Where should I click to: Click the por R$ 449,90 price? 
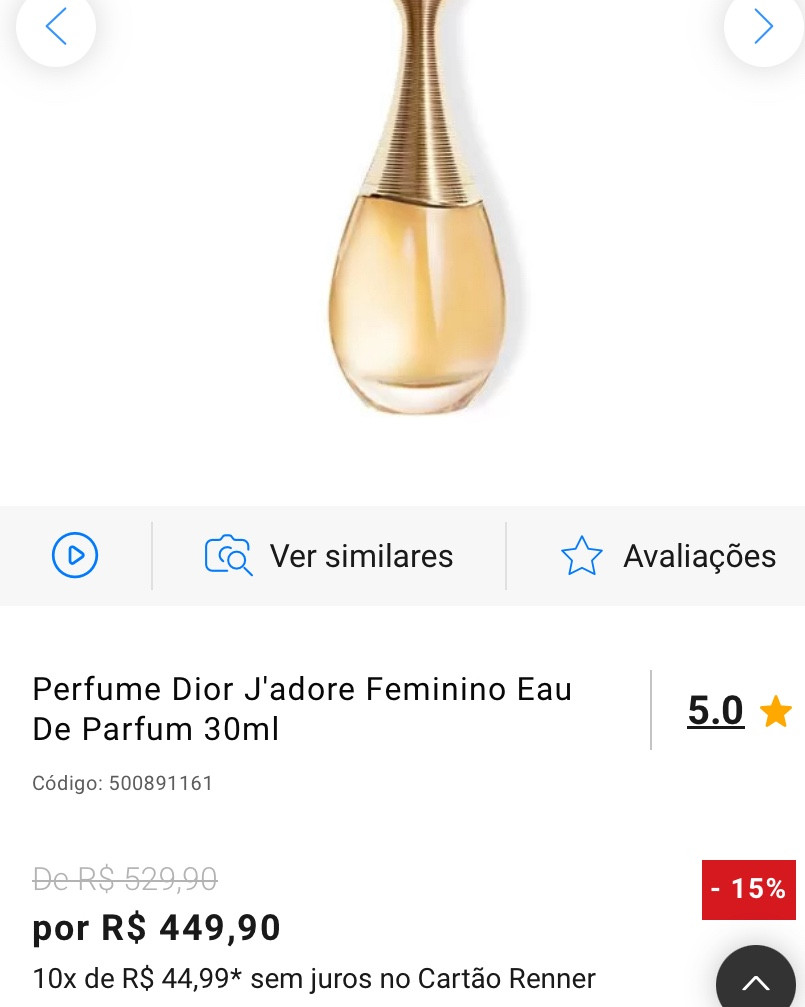coord(157,928)
